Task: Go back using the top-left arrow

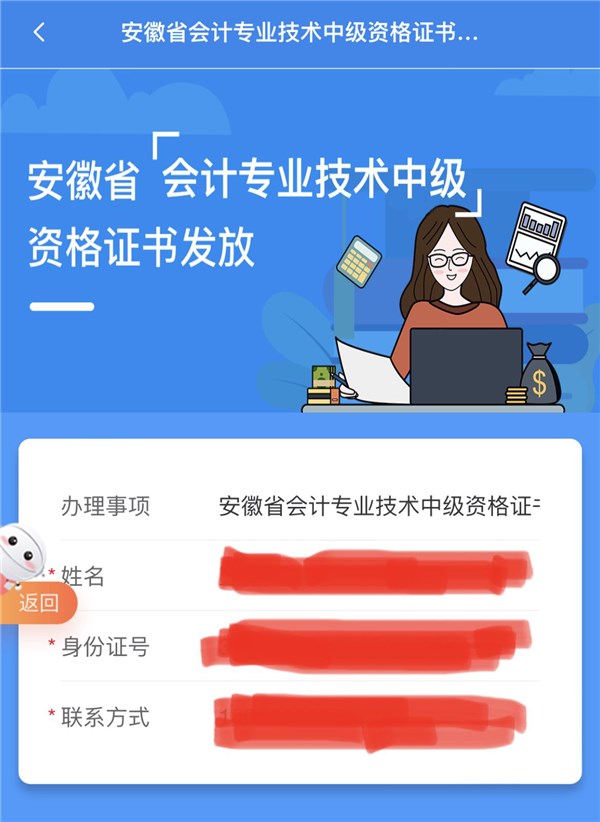Action: (39, 33)
